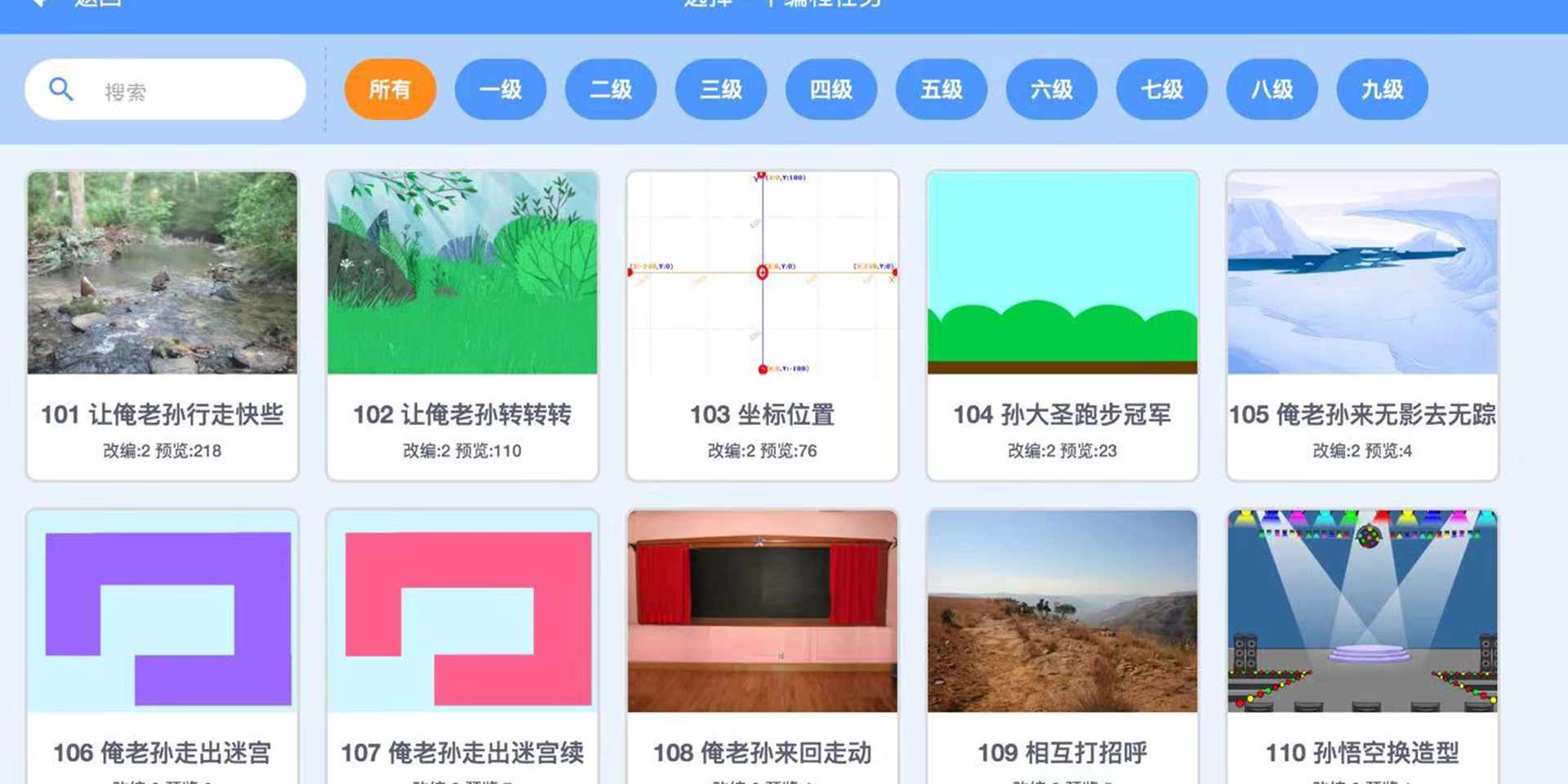
Task: Open task 105 俺老孙来无影去无踪
Action: [1362, 325]
